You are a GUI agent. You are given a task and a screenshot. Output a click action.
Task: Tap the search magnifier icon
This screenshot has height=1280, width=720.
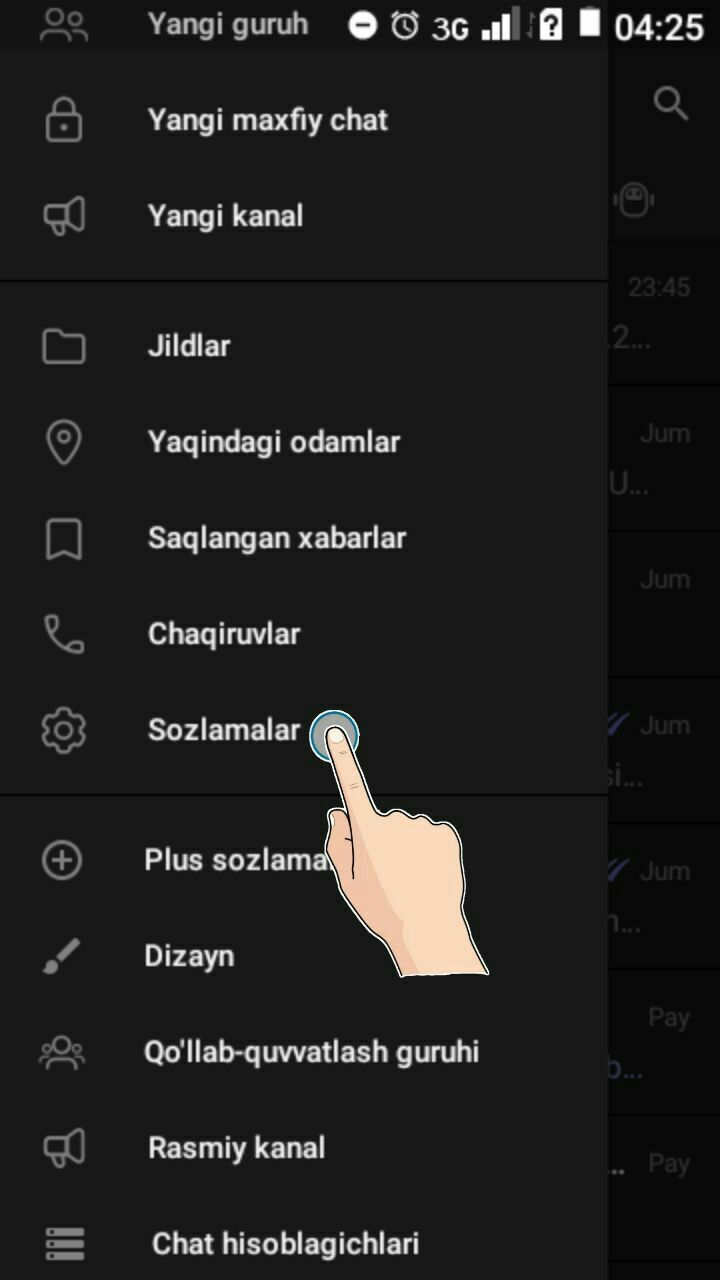point(670,102)
